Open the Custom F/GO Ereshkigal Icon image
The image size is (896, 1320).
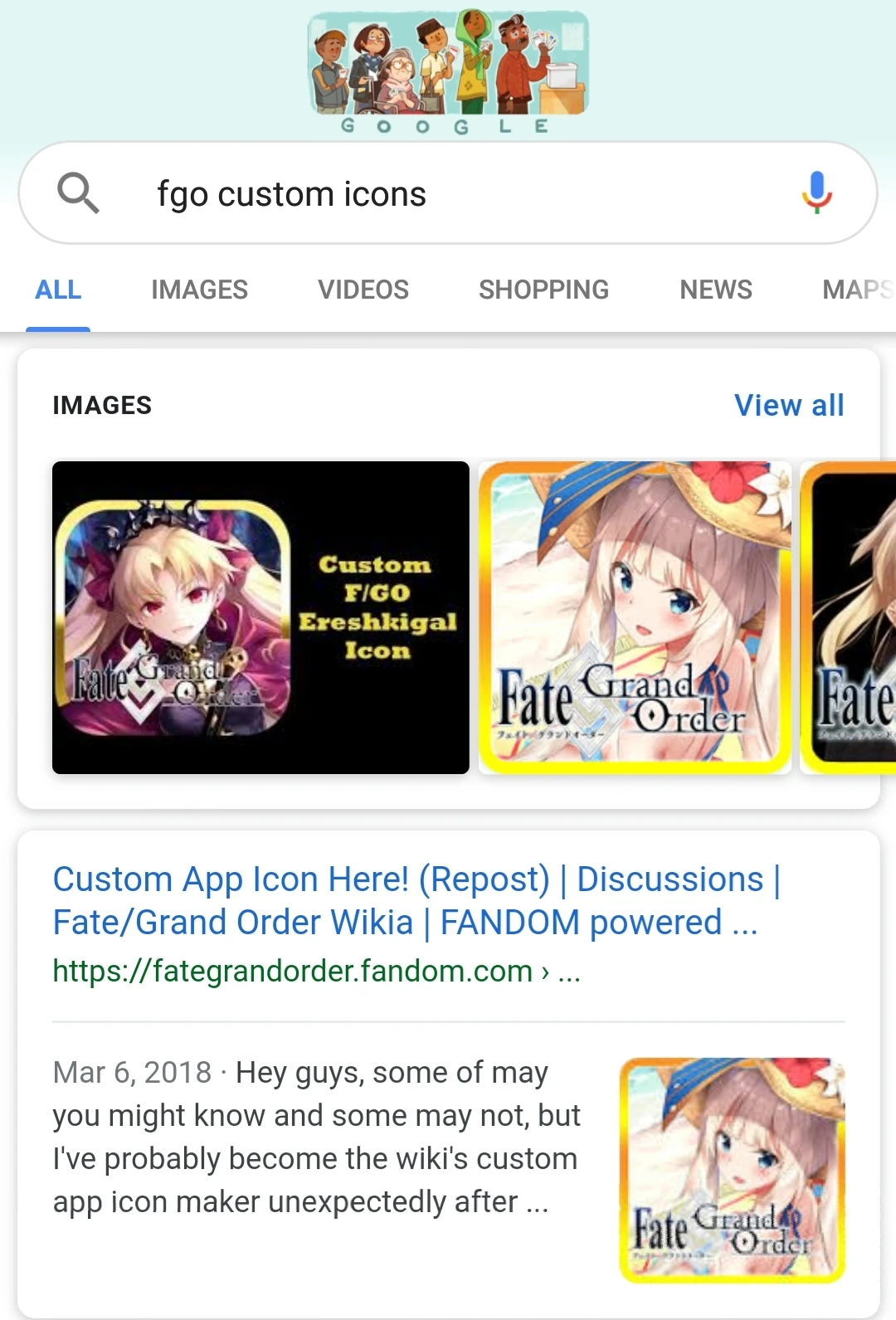pyautogui.click(x=261, y=617)
